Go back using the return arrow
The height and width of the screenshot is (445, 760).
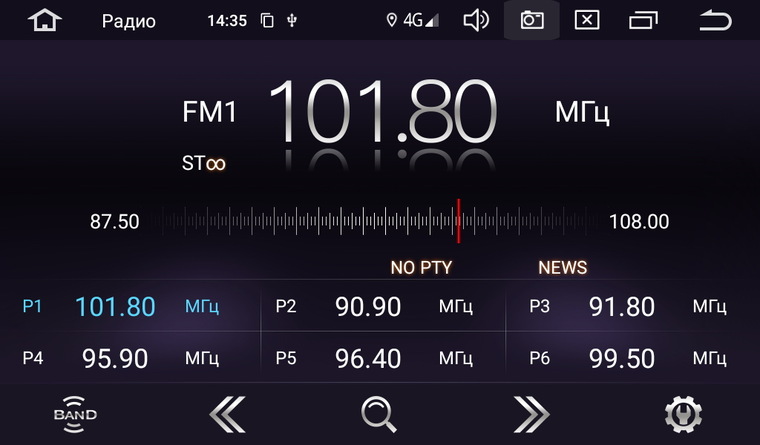pos(715,20)
